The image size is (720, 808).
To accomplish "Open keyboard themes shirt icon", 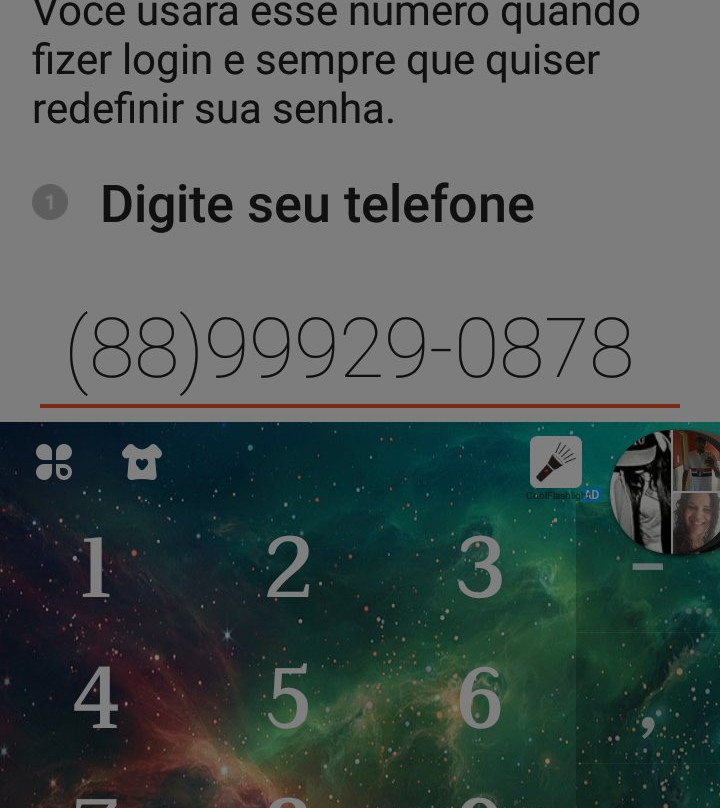I will tap(142, 462).
